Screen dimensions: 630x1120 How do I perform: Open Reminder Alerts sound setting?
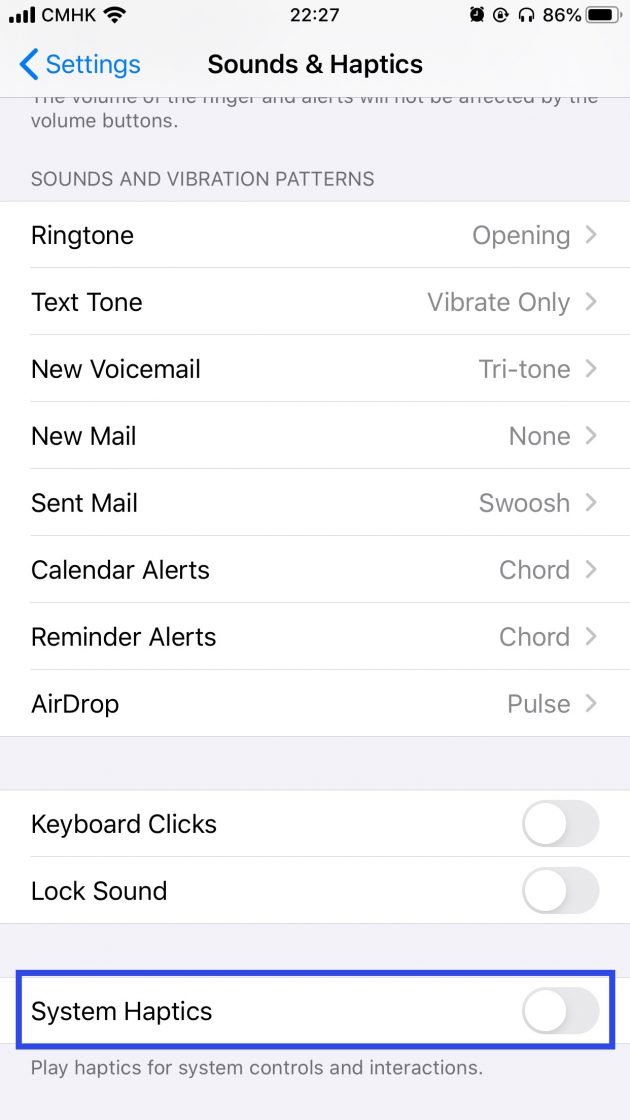pyautogui.click(x=315, y=636)
